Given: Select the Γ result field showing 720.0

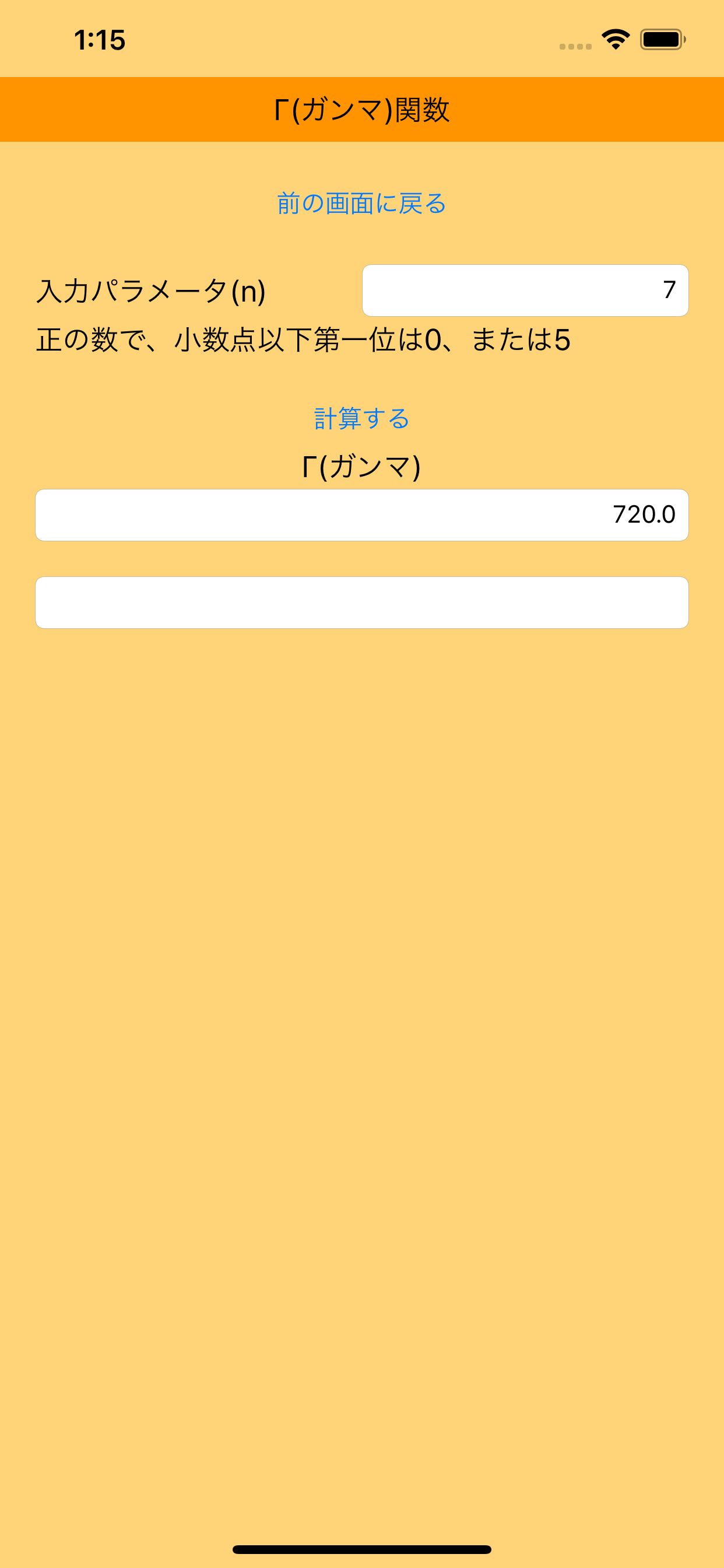Looking at the screenshot, I should coord(361,515).
